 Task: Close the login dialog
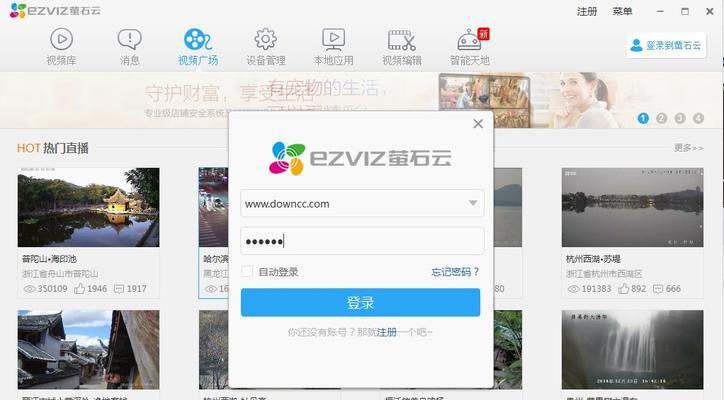pos(478,124)
